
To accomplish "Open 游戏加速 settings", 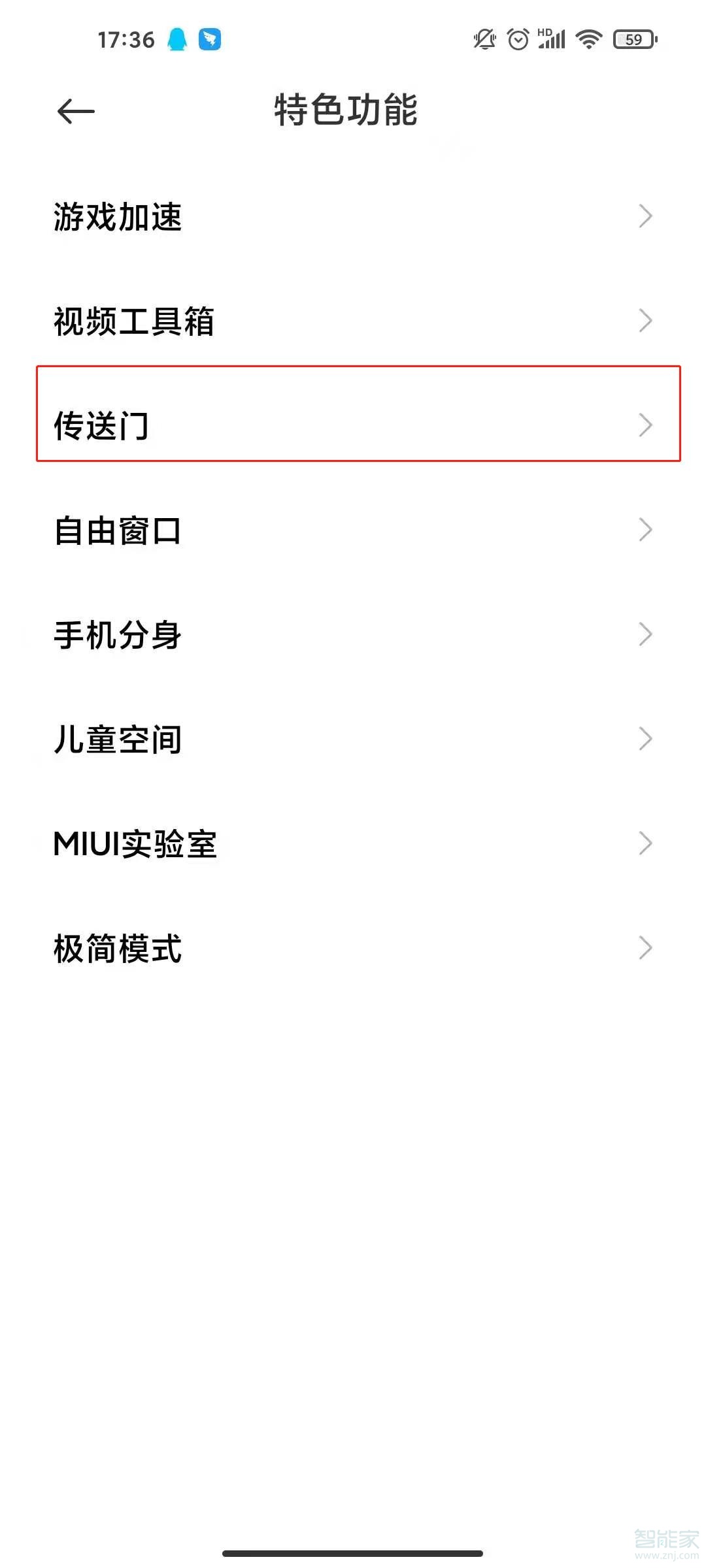I will click(353, 216).
